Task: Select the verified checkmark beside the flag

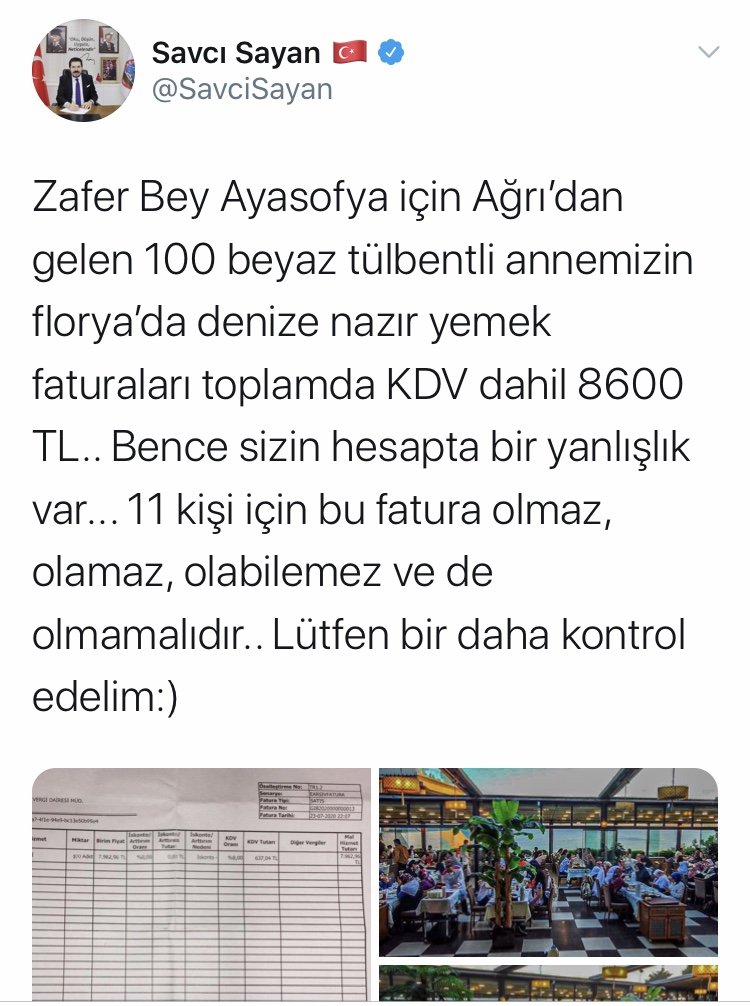Action: pos(391,51)
